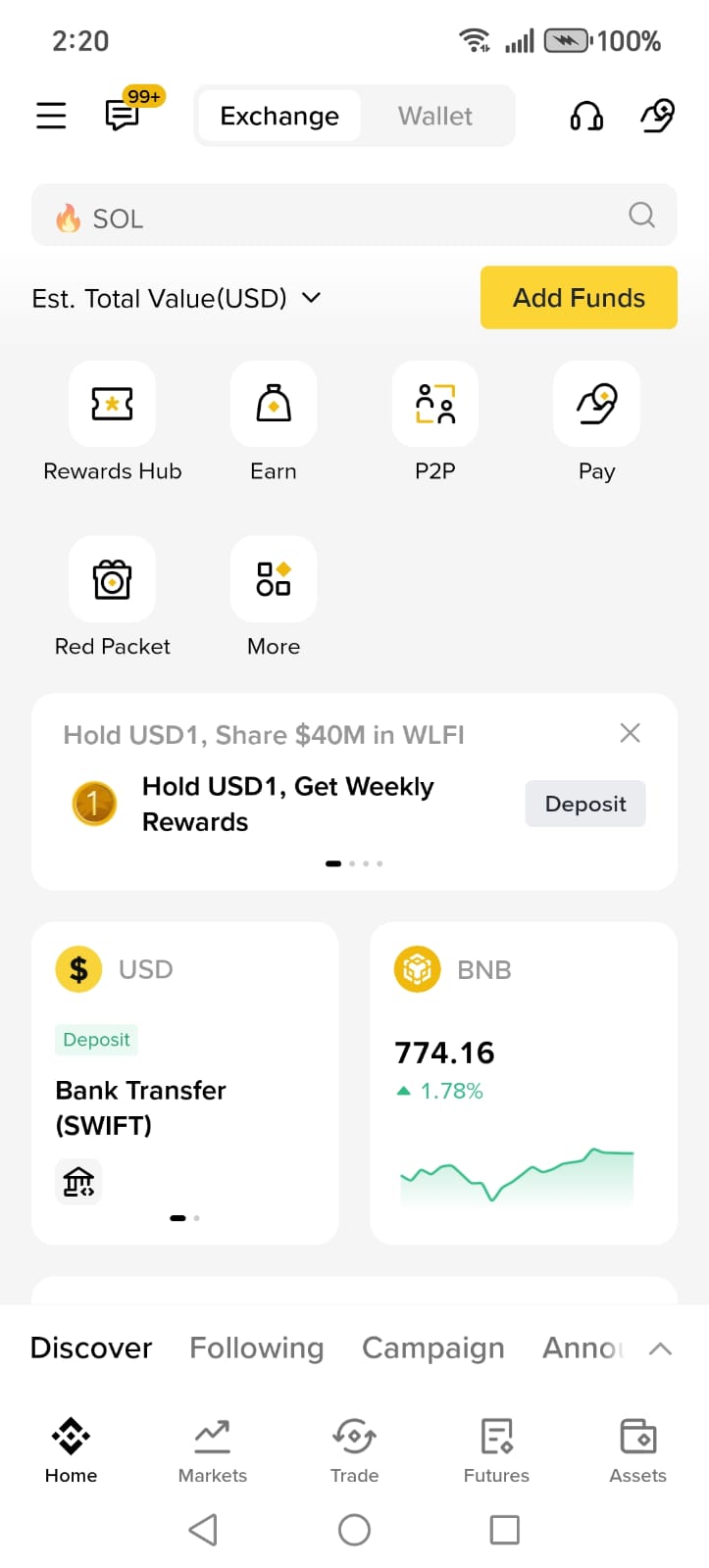View the BNB price card
Viewport: 709px width, 1568px height.
click(523, 1083)
